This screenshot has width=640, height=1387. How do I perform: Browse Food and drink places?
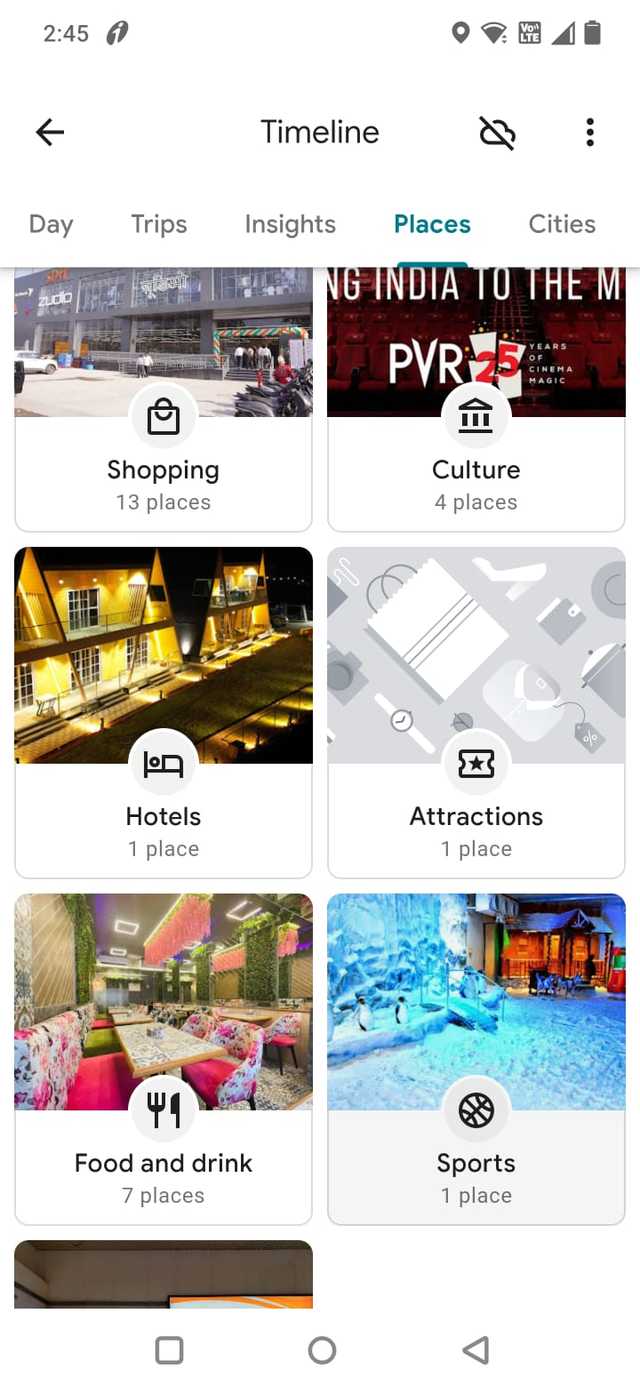click(163, 1058)
